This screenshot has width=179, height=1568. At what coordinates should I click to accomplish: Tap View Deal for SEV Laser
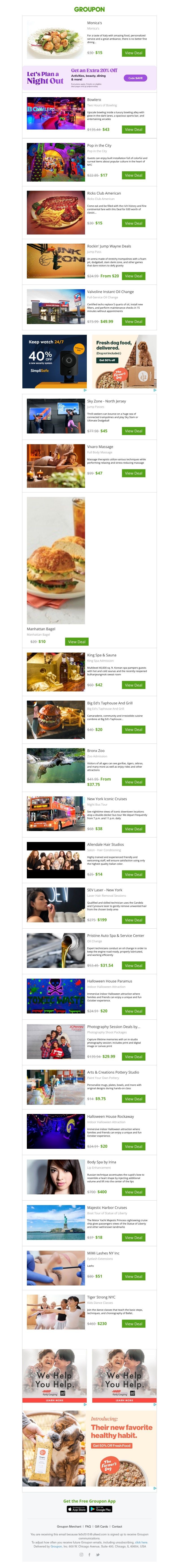133,920
